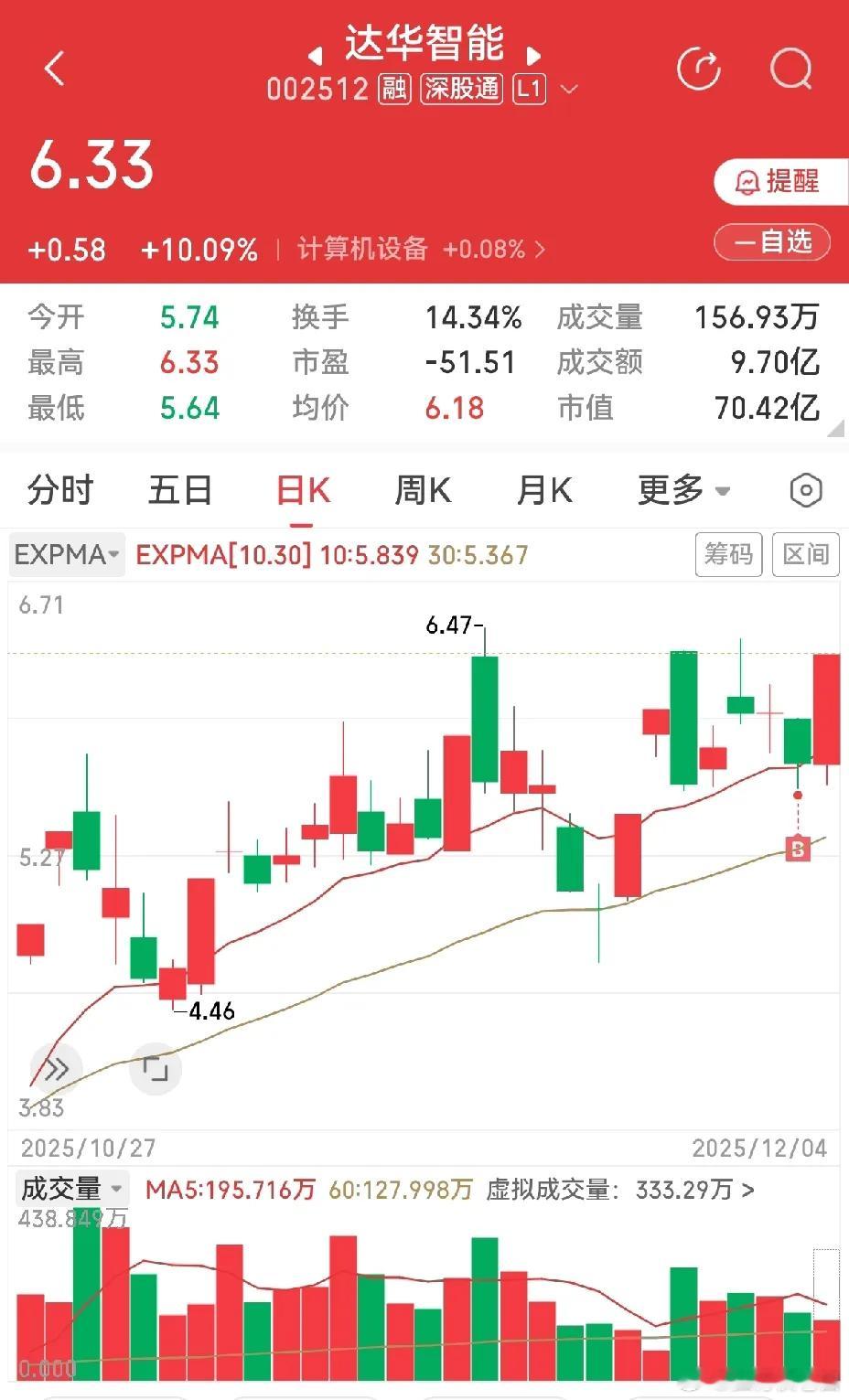Open the 成交量 volume indicator dropdown
Image resolution: width=849 pixels, height=1400 pixels.
pos(67,1189)
